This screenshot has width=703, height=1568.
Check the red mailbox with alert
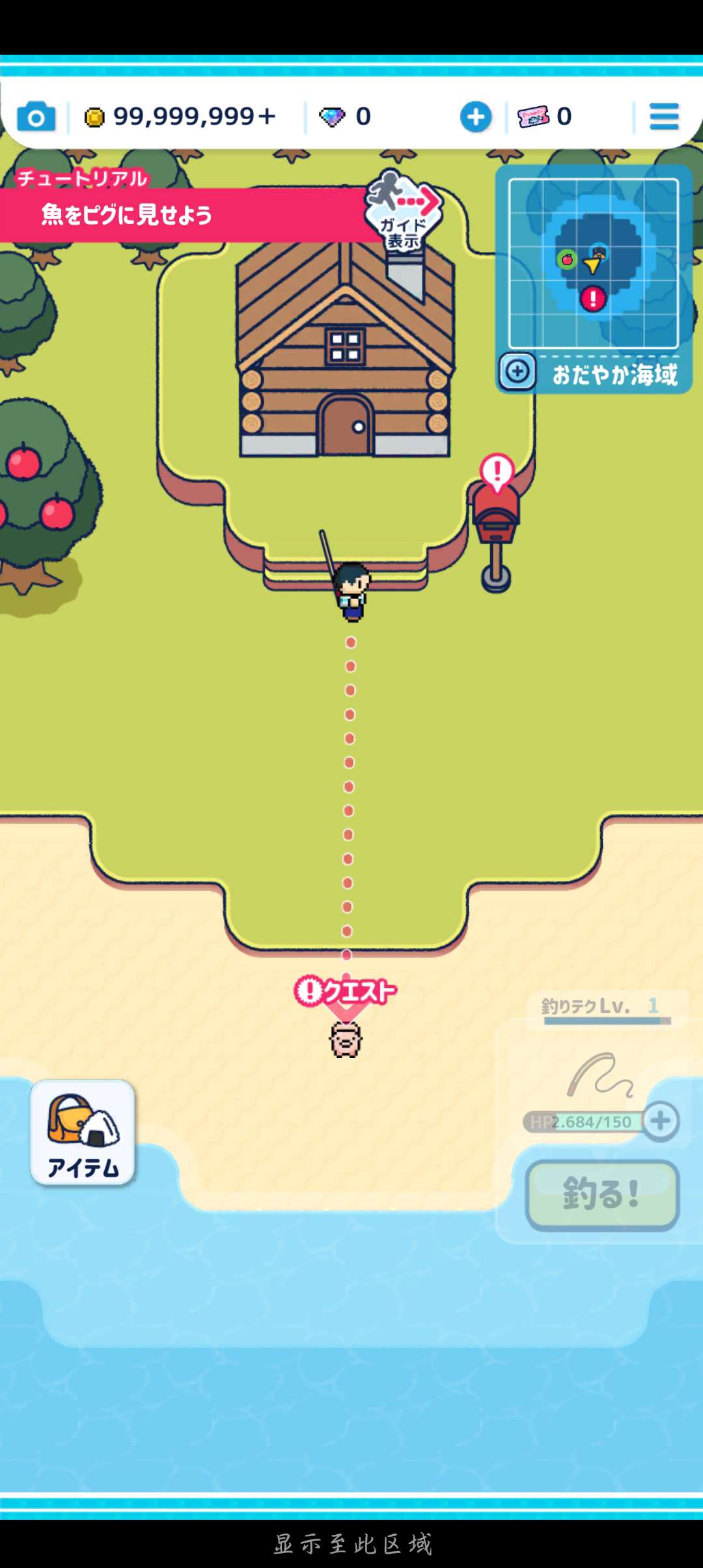click(x=497, y=514)
